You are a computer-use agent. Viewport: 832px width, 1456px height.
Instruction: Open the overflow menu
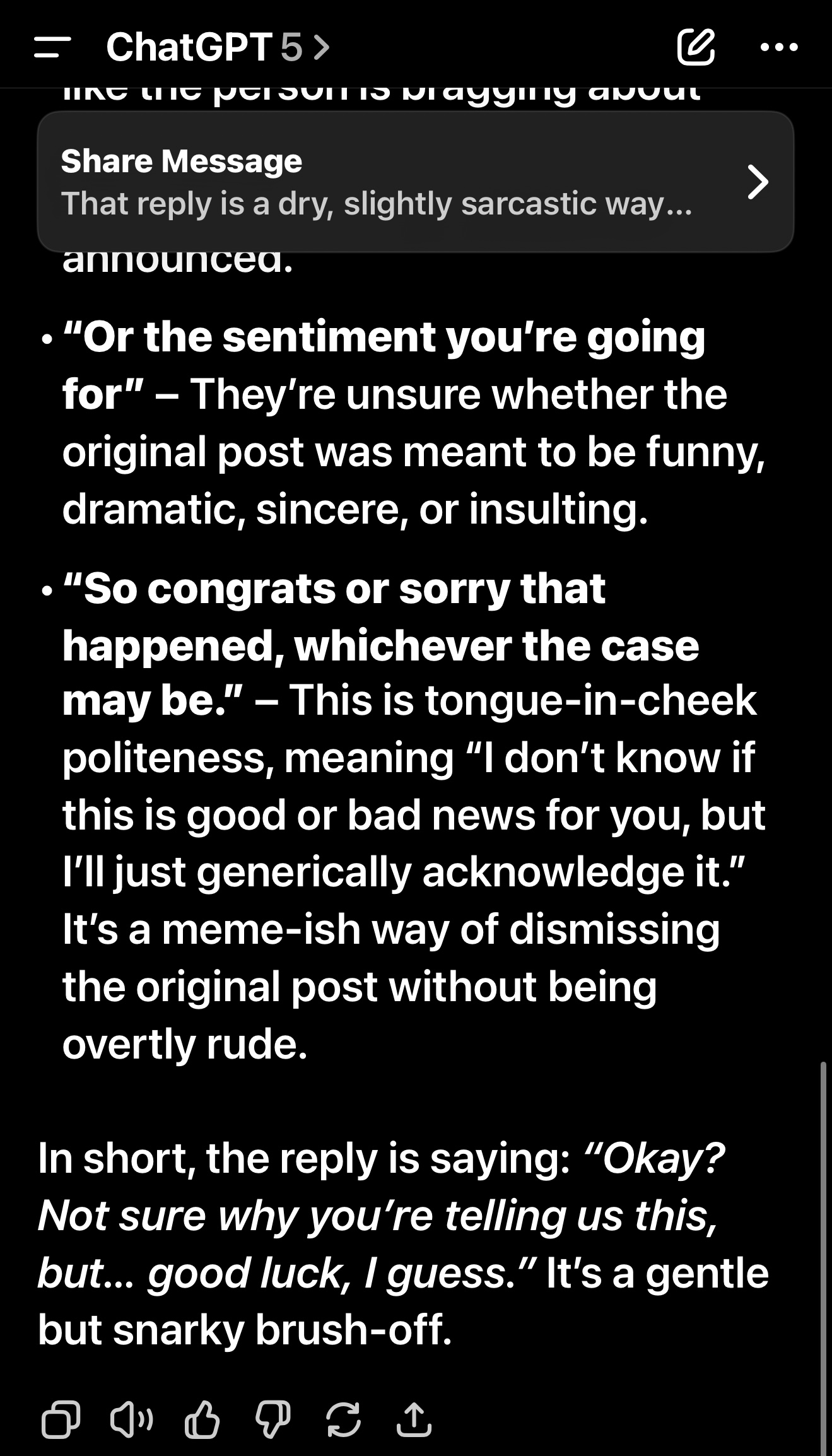(x=780, y=47)
